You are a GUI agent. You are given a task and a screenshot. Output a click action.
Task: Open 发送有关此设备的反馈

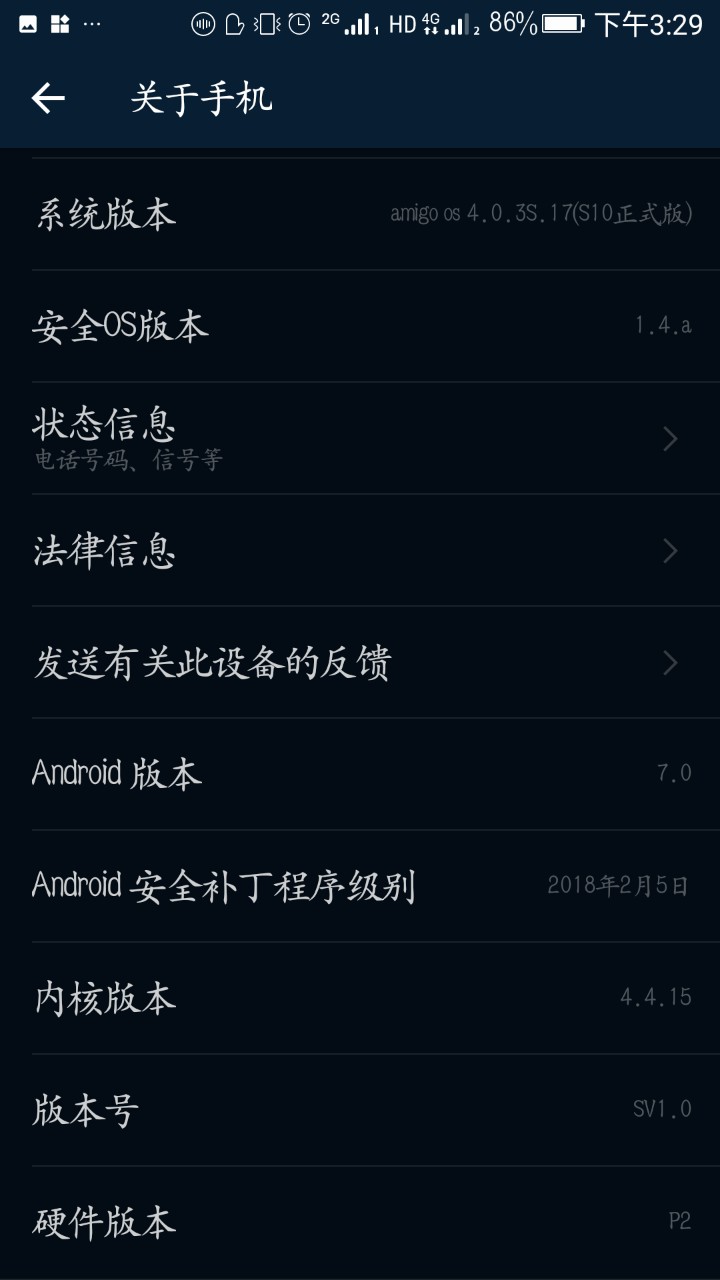click(x=360, y=663)
